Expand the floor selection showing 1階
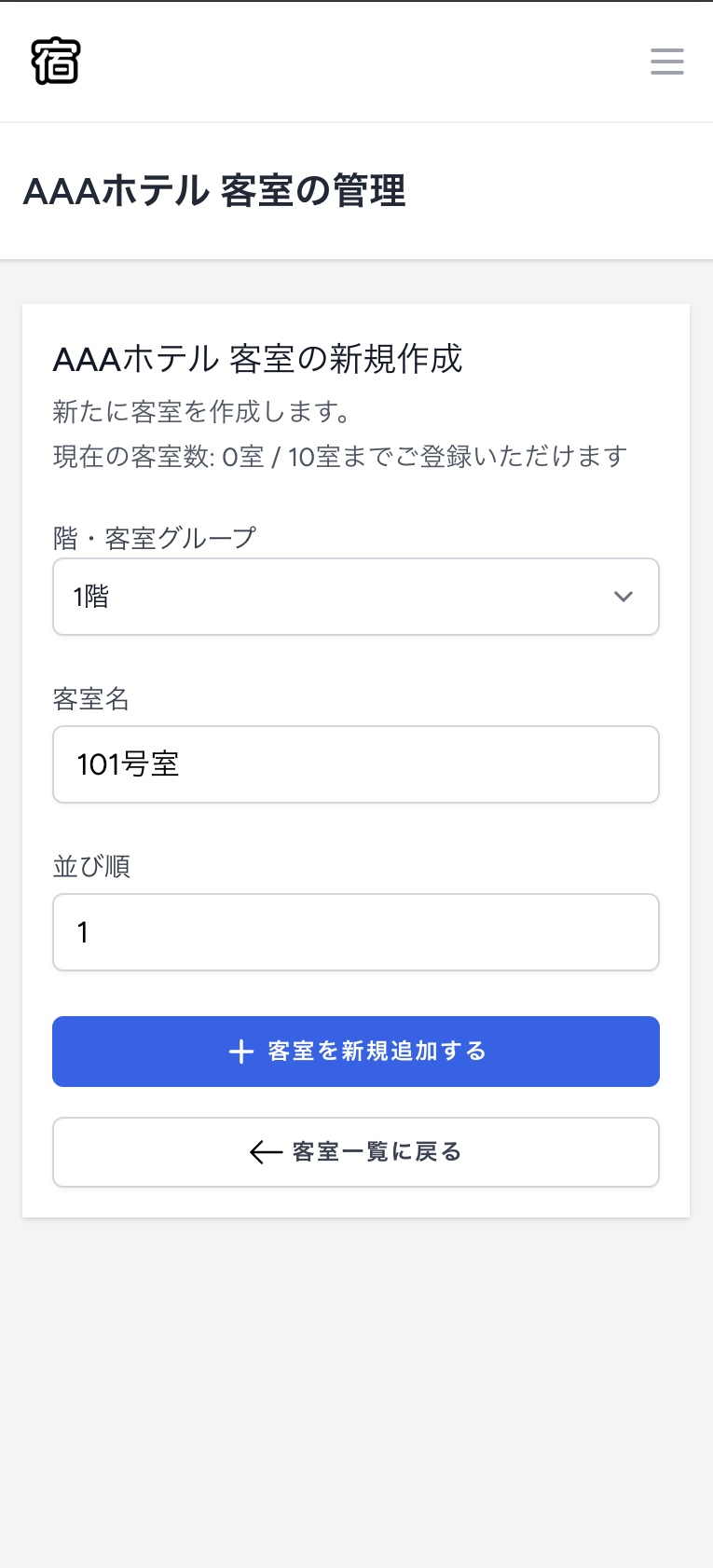 (x=356, y=597)
